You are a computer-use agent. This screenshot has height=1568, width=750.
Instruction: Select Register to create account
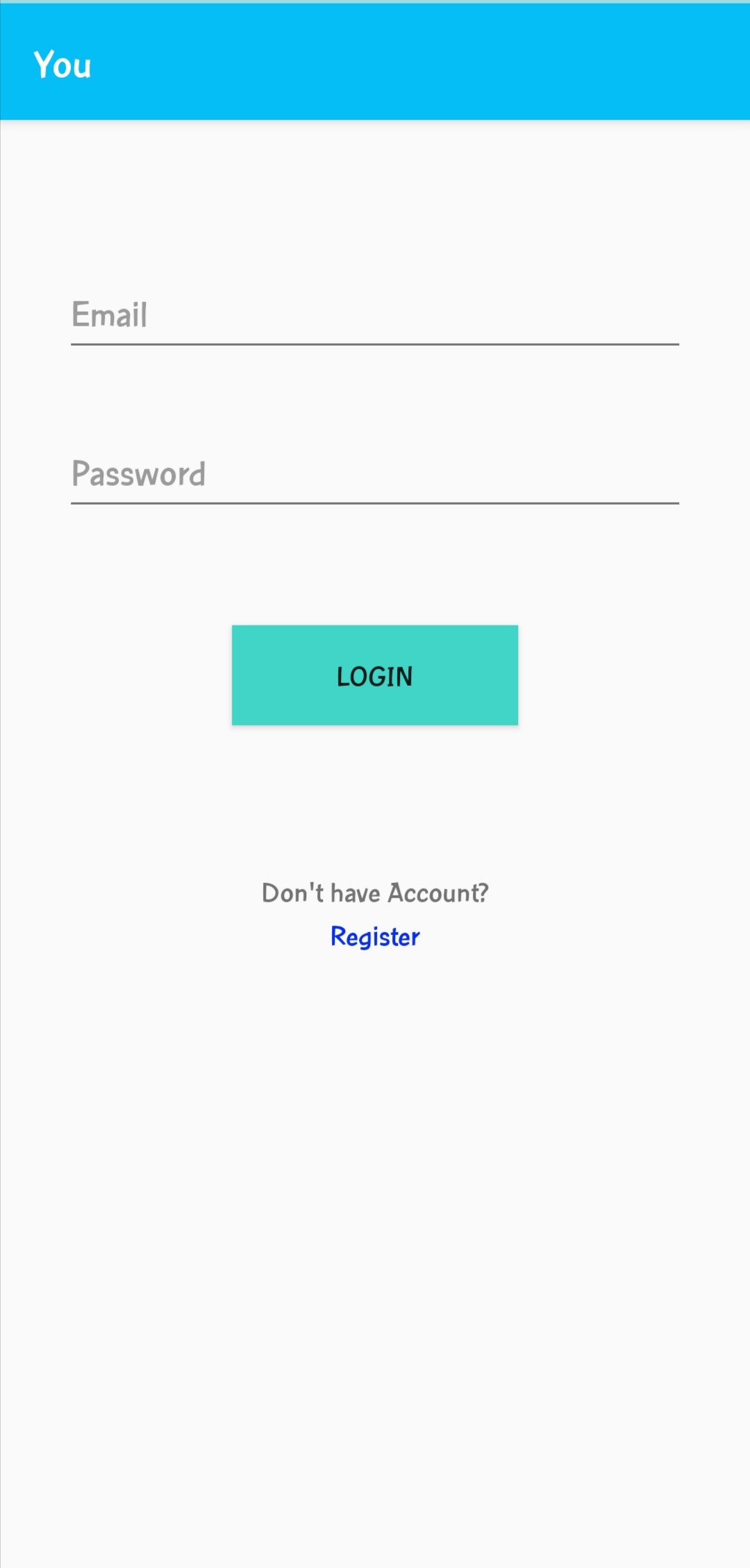click(375, 936)
